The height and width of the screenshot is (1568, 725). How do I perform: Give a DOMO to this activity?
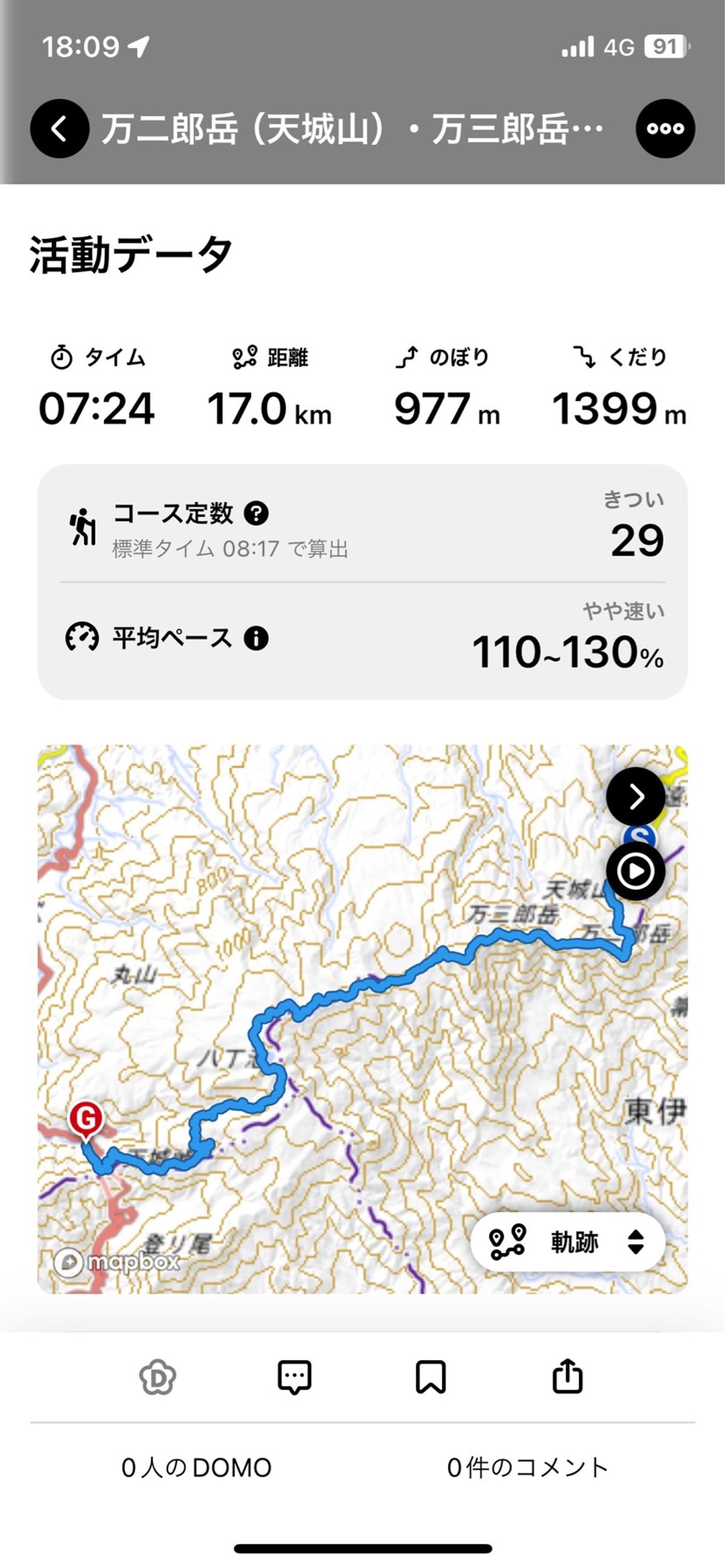tap(158, 1377)
